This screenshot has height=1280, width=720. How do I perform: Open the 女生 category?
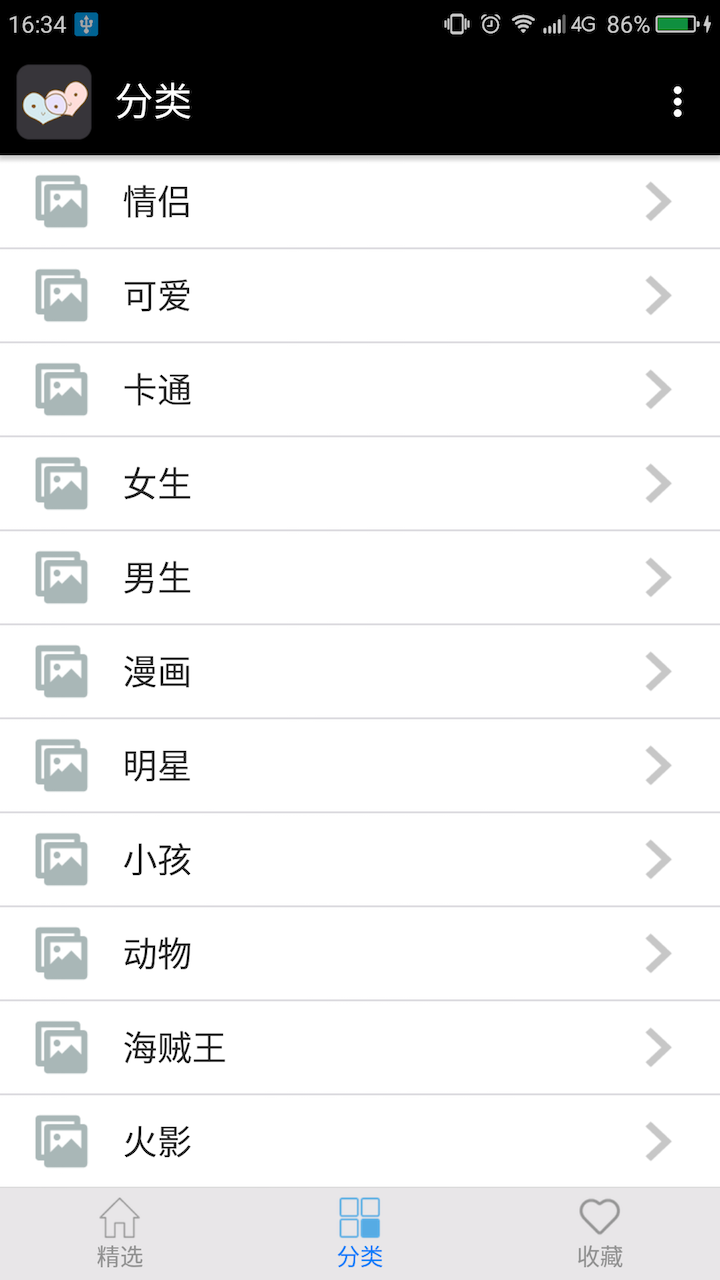[x=360, y=484]
